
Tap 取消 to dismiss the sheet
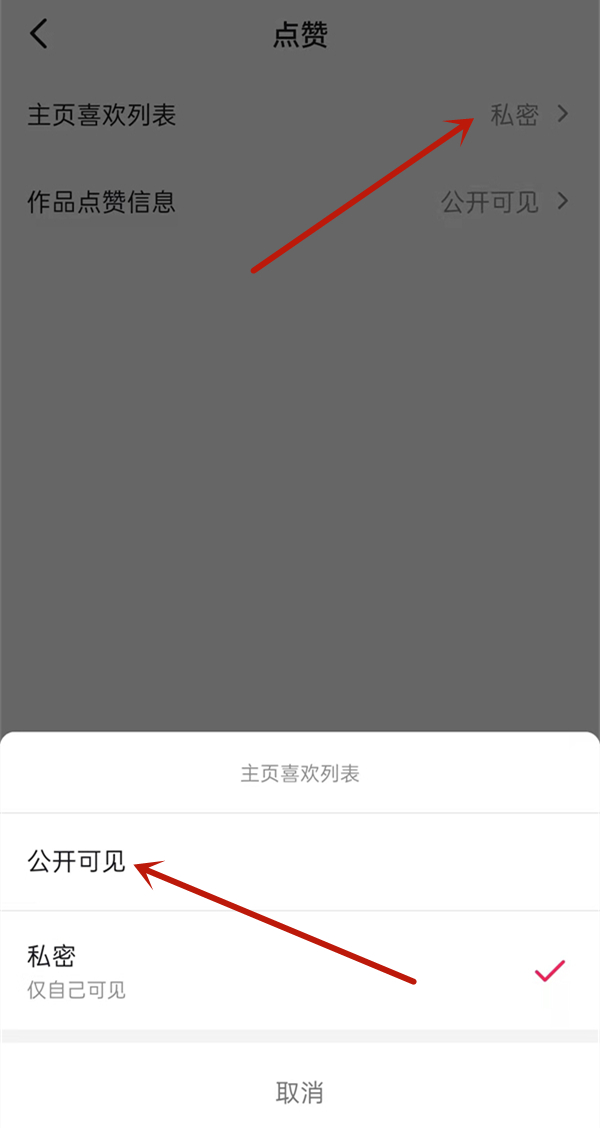299,1092
